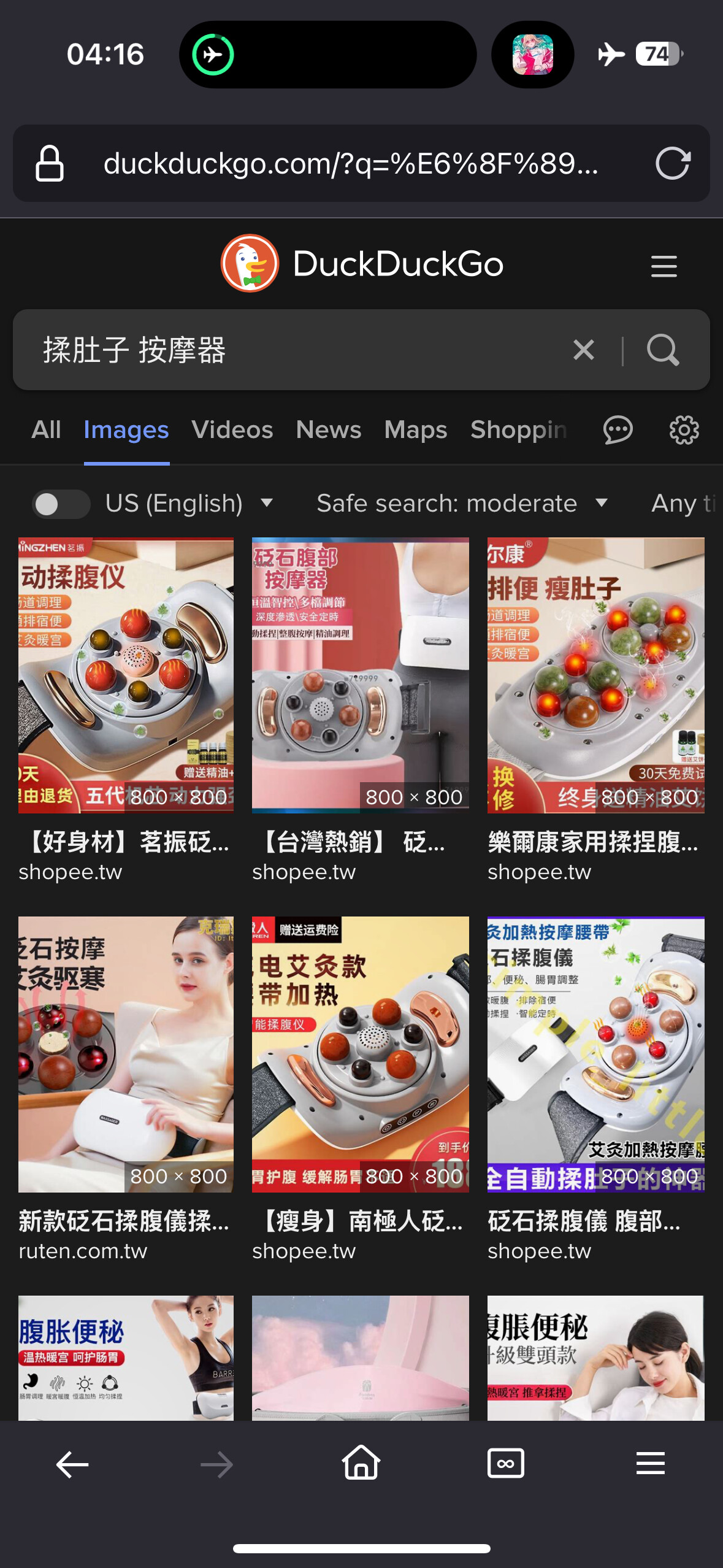The height and width of the screenshot is (1568, 723).
Task: Open the ruten.com.tw 新款砭石揉腹儀 result
Action: coord(126,1055)
